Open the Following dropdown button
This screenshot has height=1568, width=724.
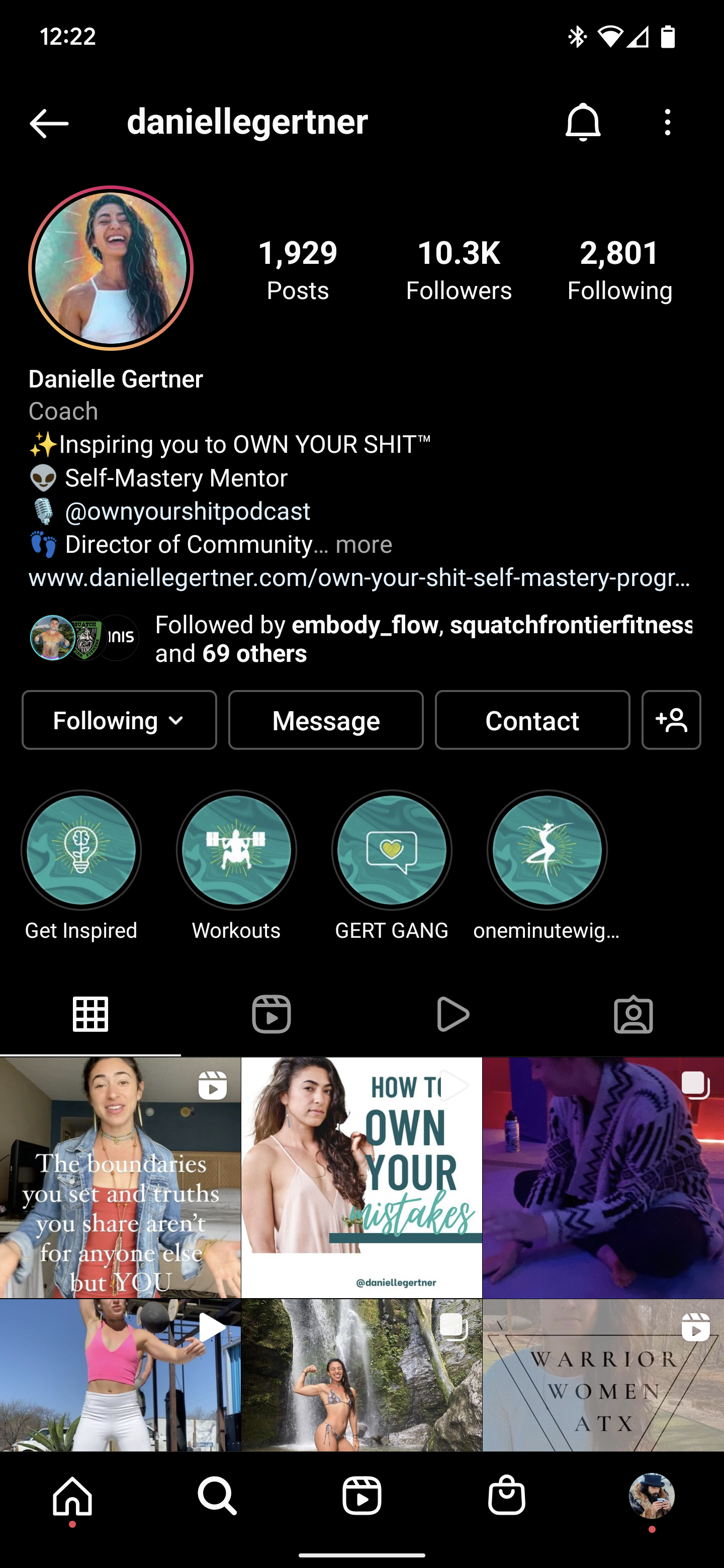coord(119,720)
